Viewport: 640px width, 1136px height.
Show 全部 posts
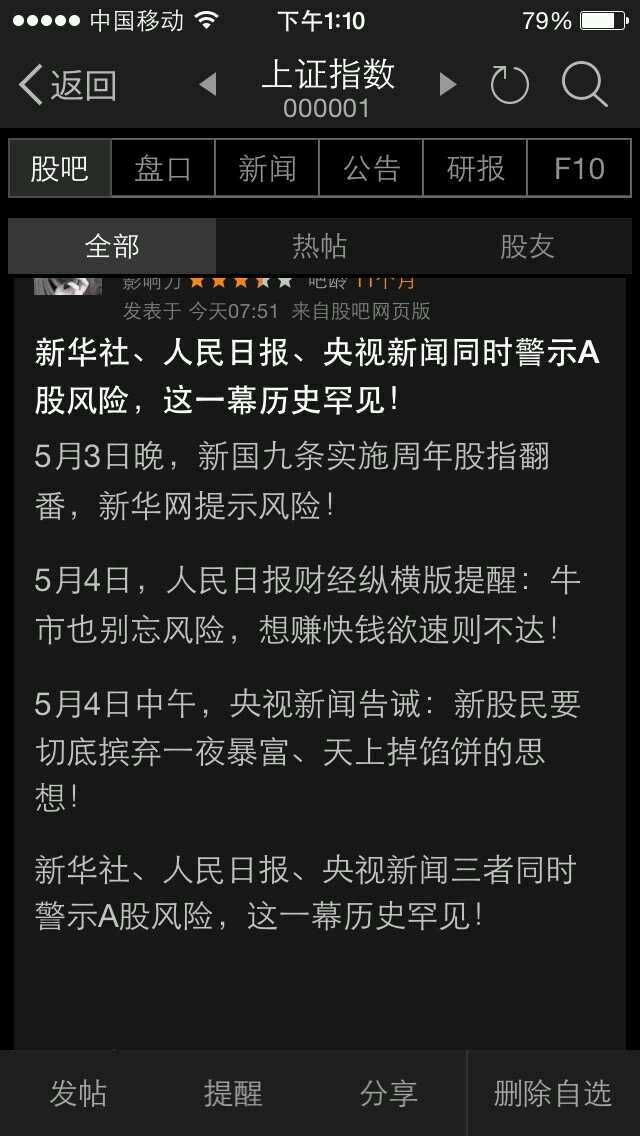point(112,246)
